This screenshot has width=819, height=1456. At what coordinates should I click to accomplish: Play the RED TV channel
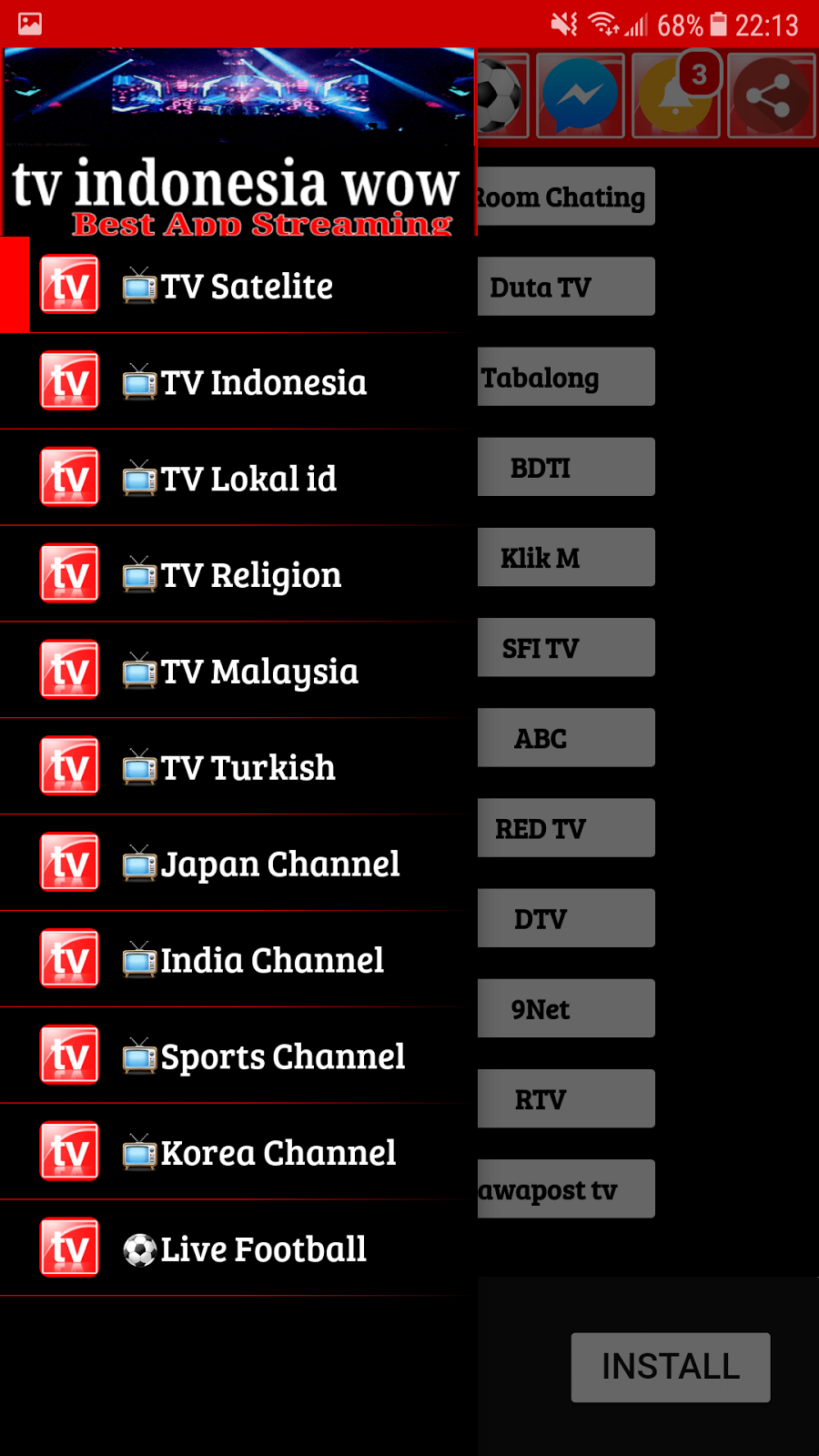[x=566, y=829]
